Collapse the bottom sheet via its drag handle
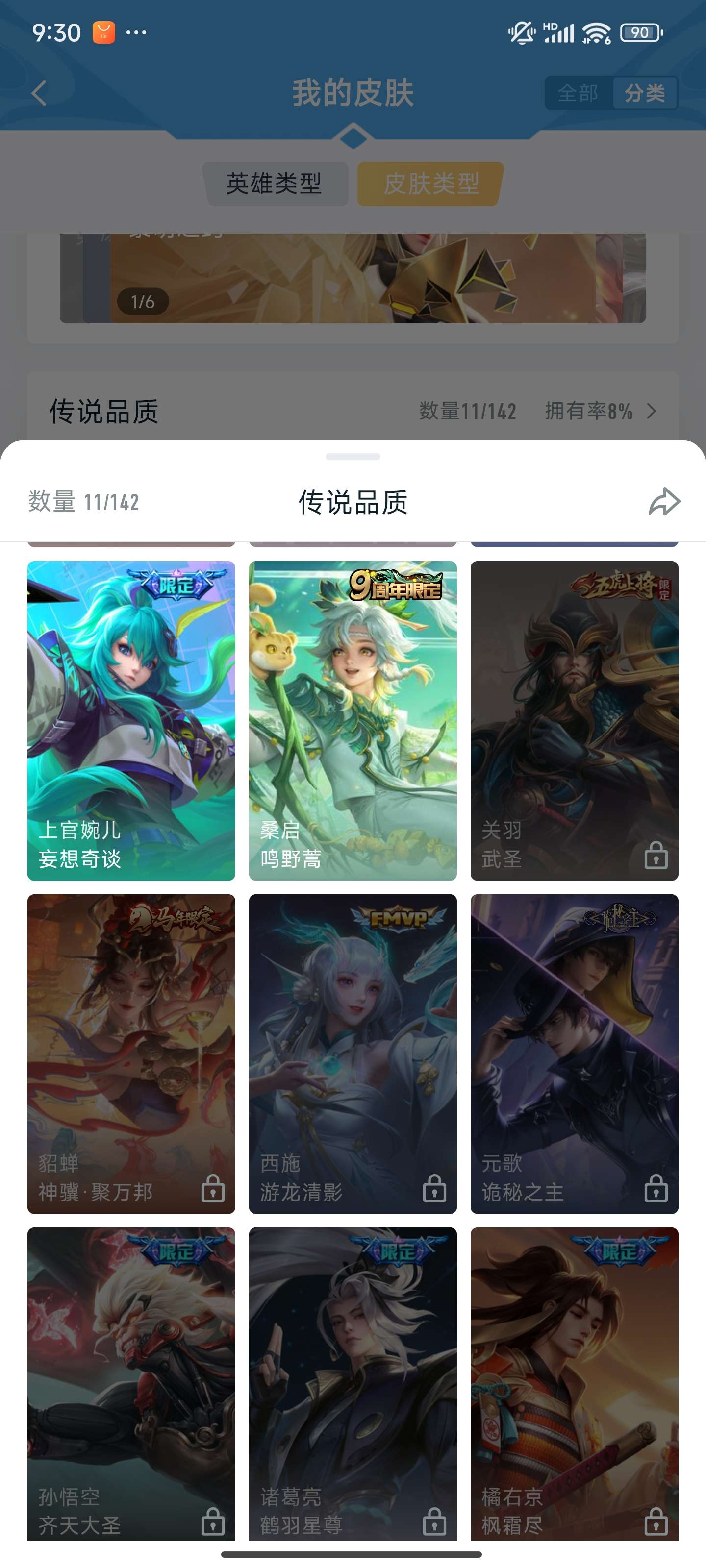This screenshot has width=706, height=1568. (353, 457)
